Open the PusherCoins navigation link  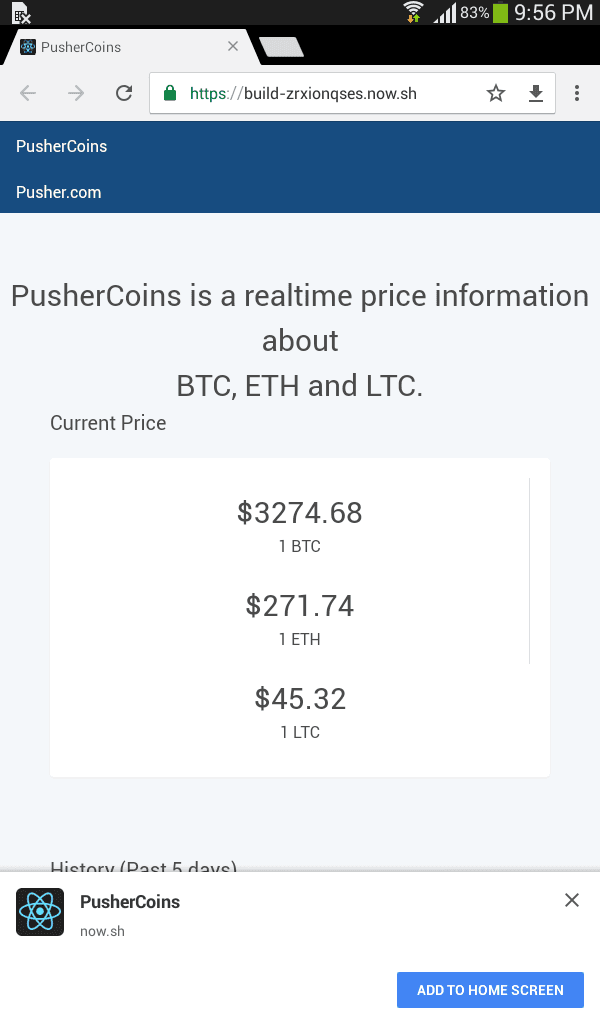pos(61,146)
